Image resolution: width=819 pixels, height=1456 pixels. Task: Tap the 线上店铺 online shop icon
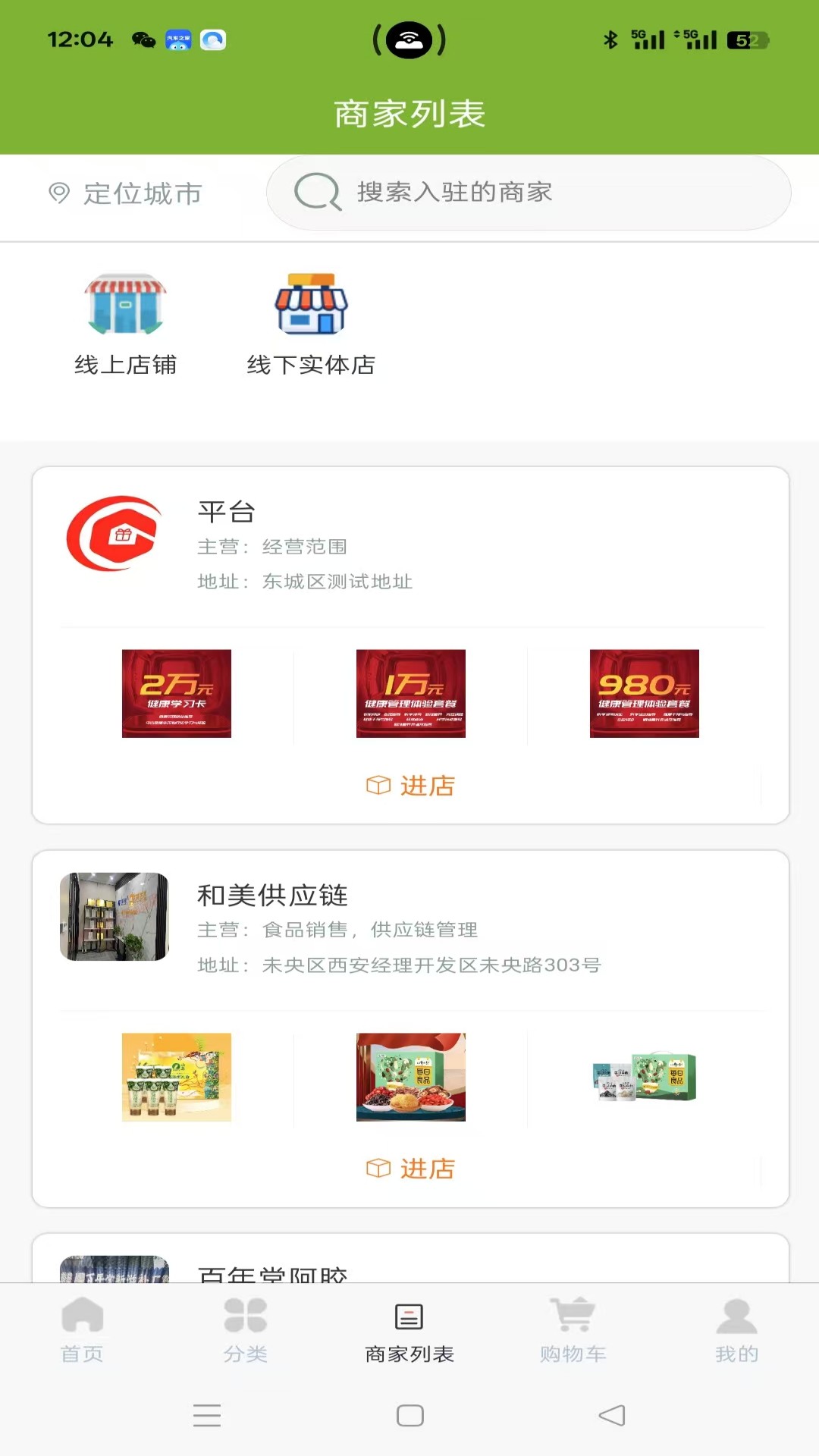coord(124,303)
